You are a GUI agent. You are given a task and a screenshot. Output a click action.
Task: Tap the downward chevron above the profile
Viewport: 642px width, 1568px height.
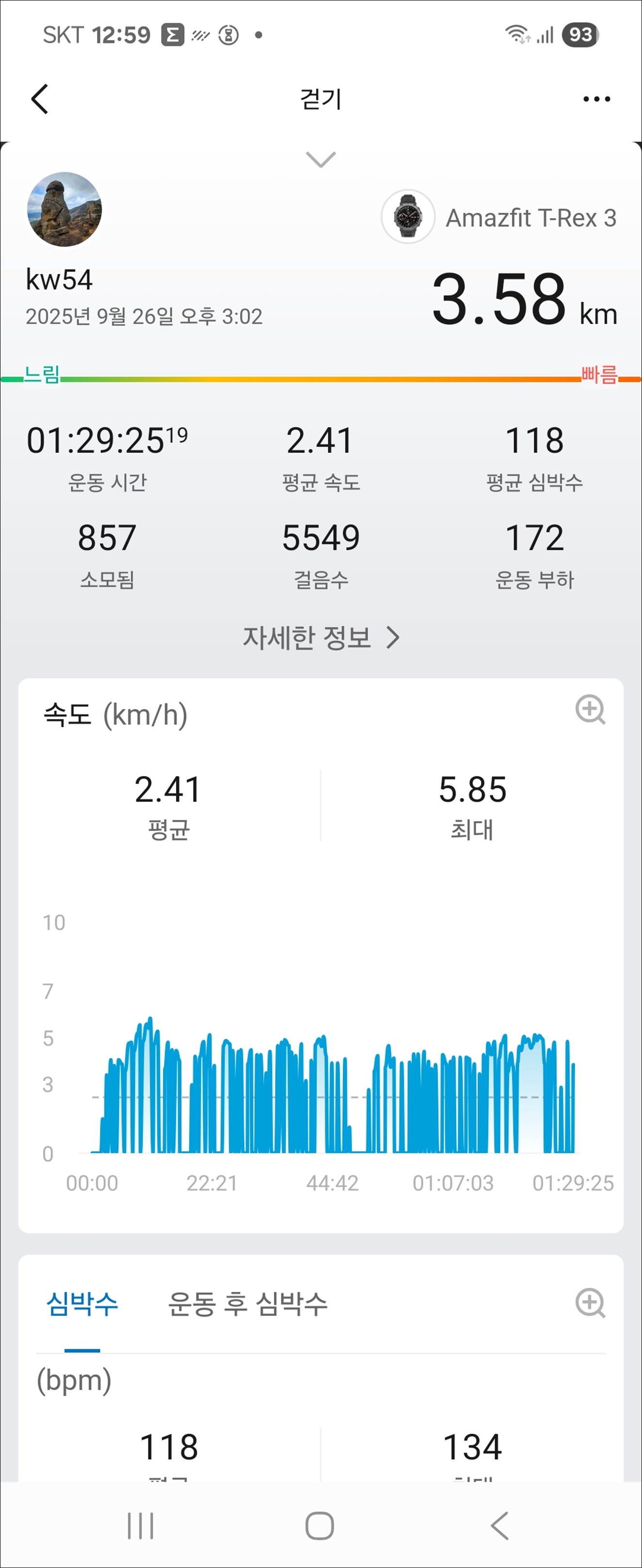[321, 160]
